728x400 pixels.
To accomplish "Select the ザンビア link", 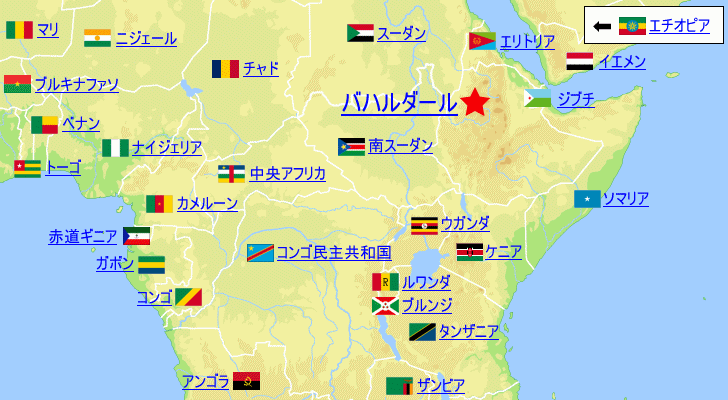I will tap(440, 385).
